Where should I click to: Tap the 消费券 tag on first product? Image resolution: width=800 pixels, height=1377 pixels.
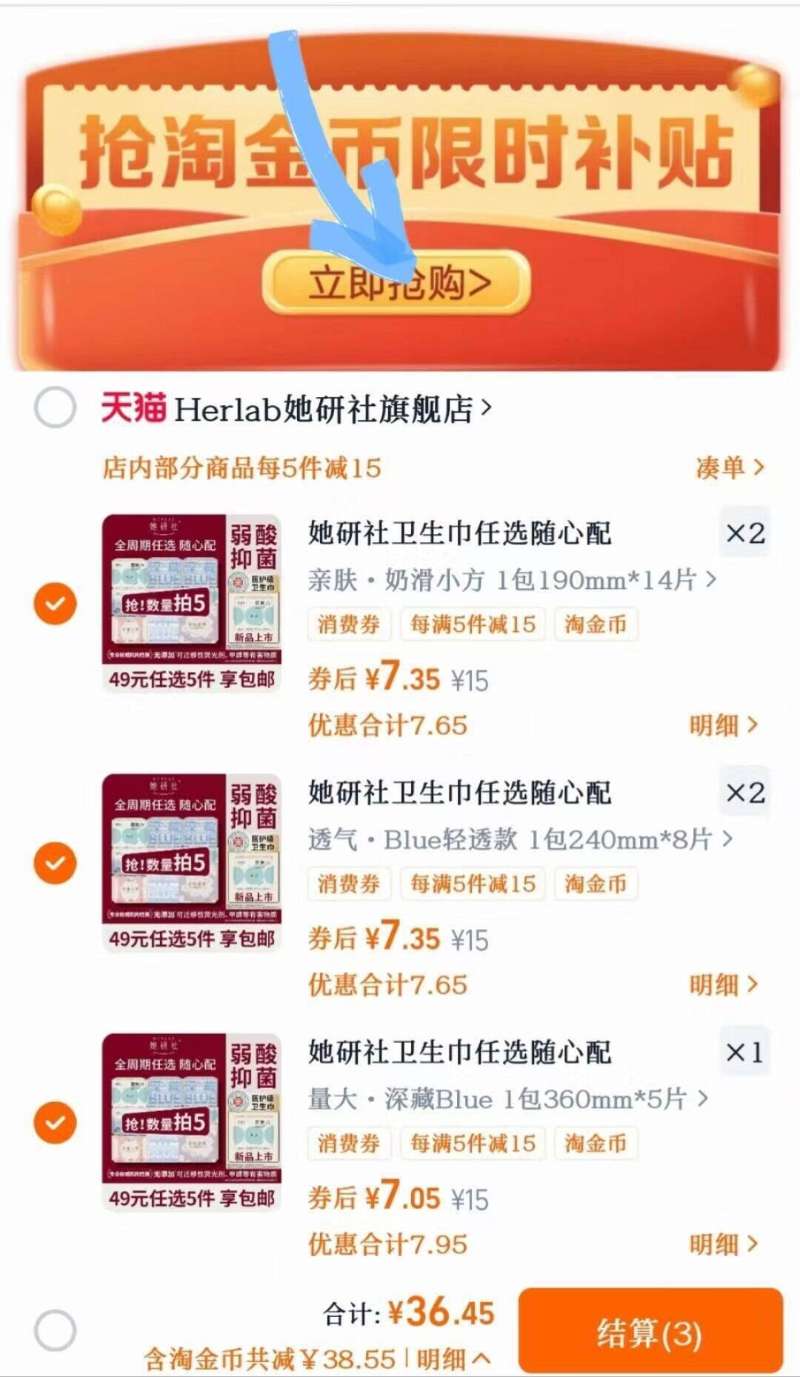coord(348,624)
